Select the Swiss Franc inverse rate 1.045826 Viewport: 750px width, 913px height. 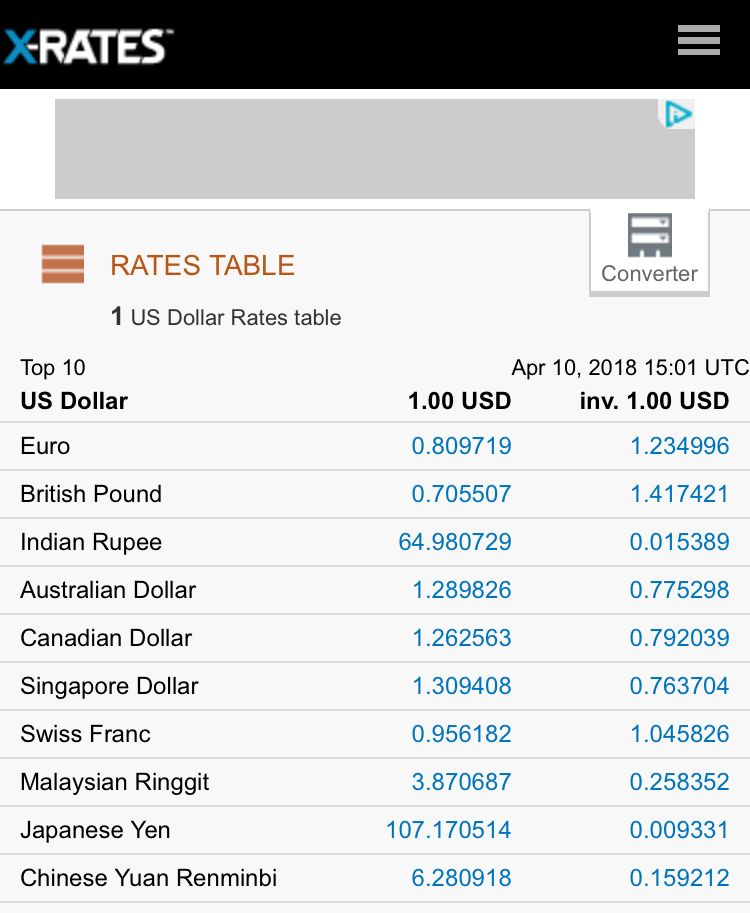tap(679, 734)
